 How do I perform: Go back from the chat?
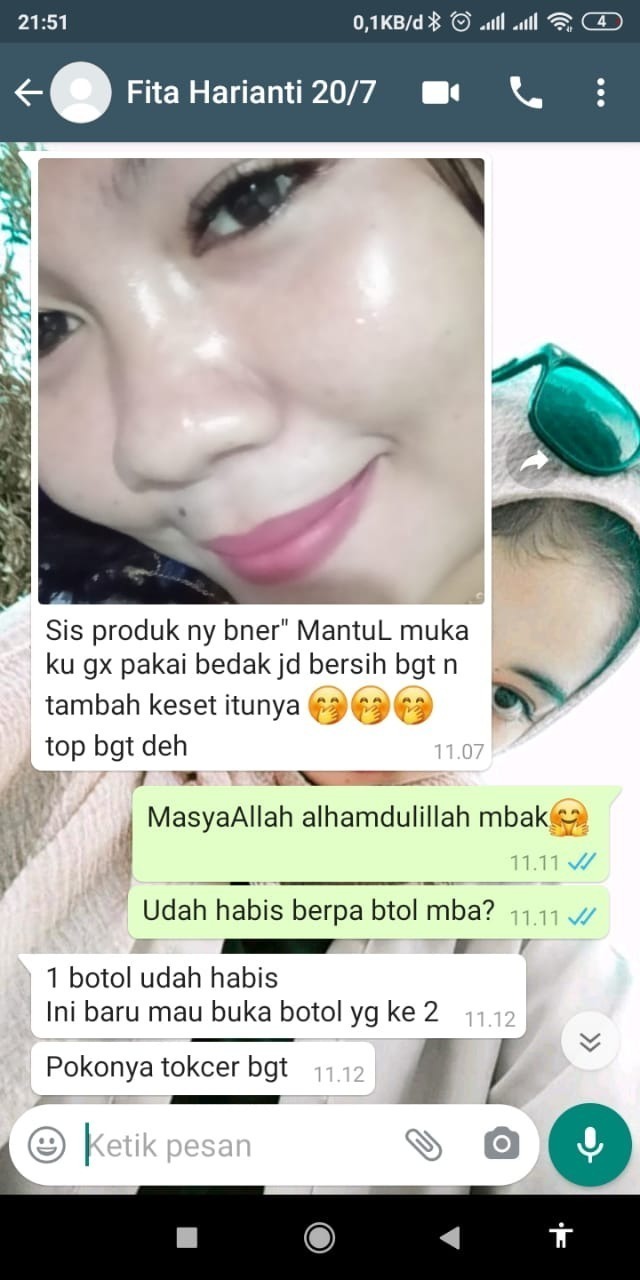click(28, 93)
